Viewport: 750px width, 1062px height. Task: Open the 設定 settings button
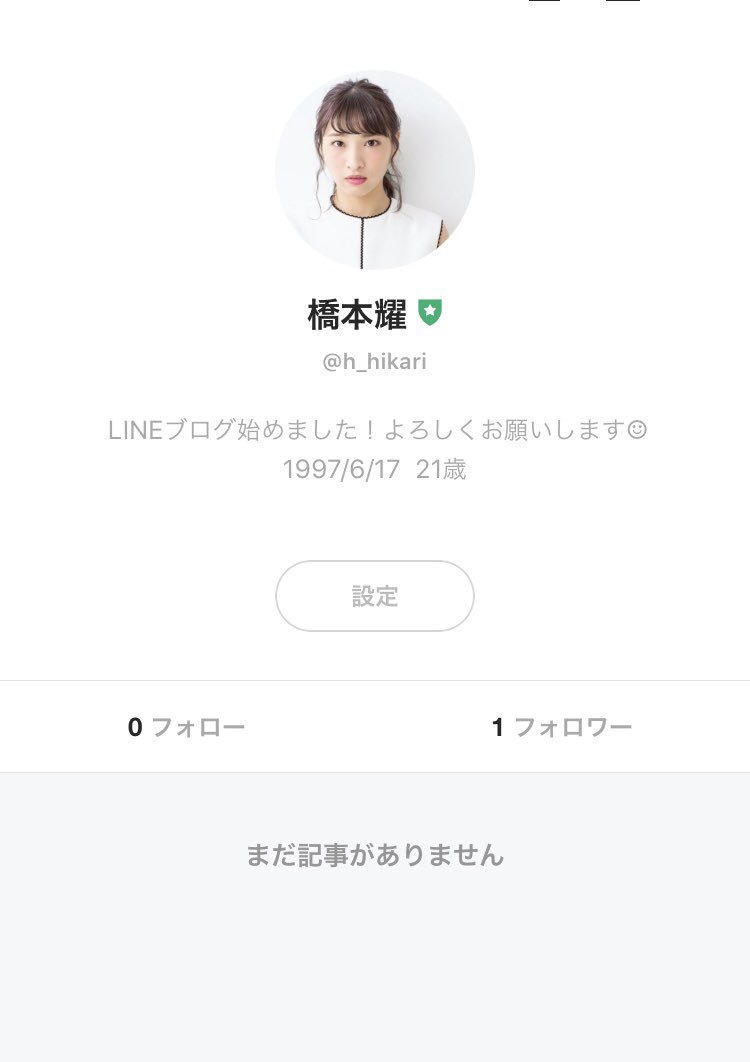tap(375, 596)
